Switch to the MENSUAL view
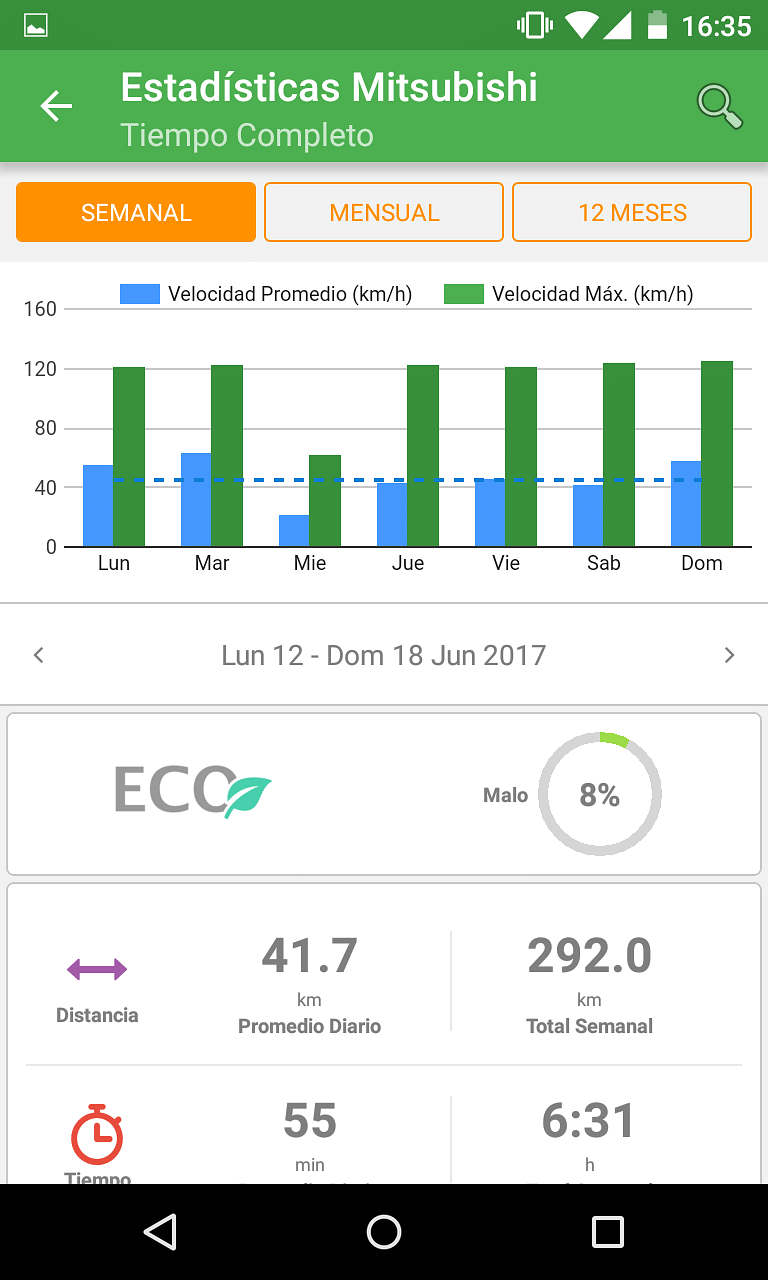The image size is (768, 1280). 384,212
